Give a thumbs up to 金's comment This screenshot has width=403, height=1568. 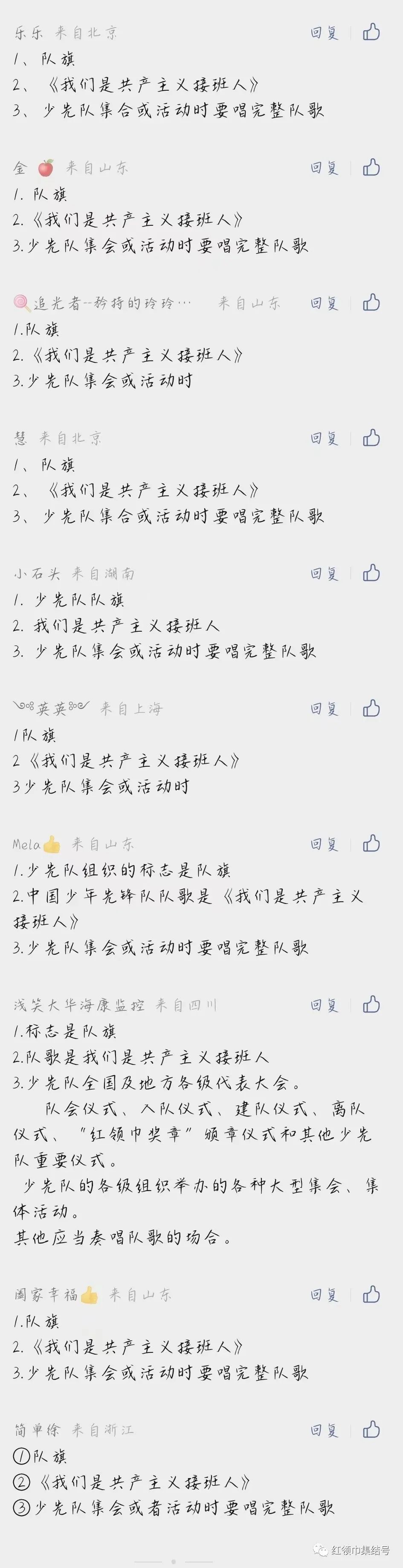point(371,167)
